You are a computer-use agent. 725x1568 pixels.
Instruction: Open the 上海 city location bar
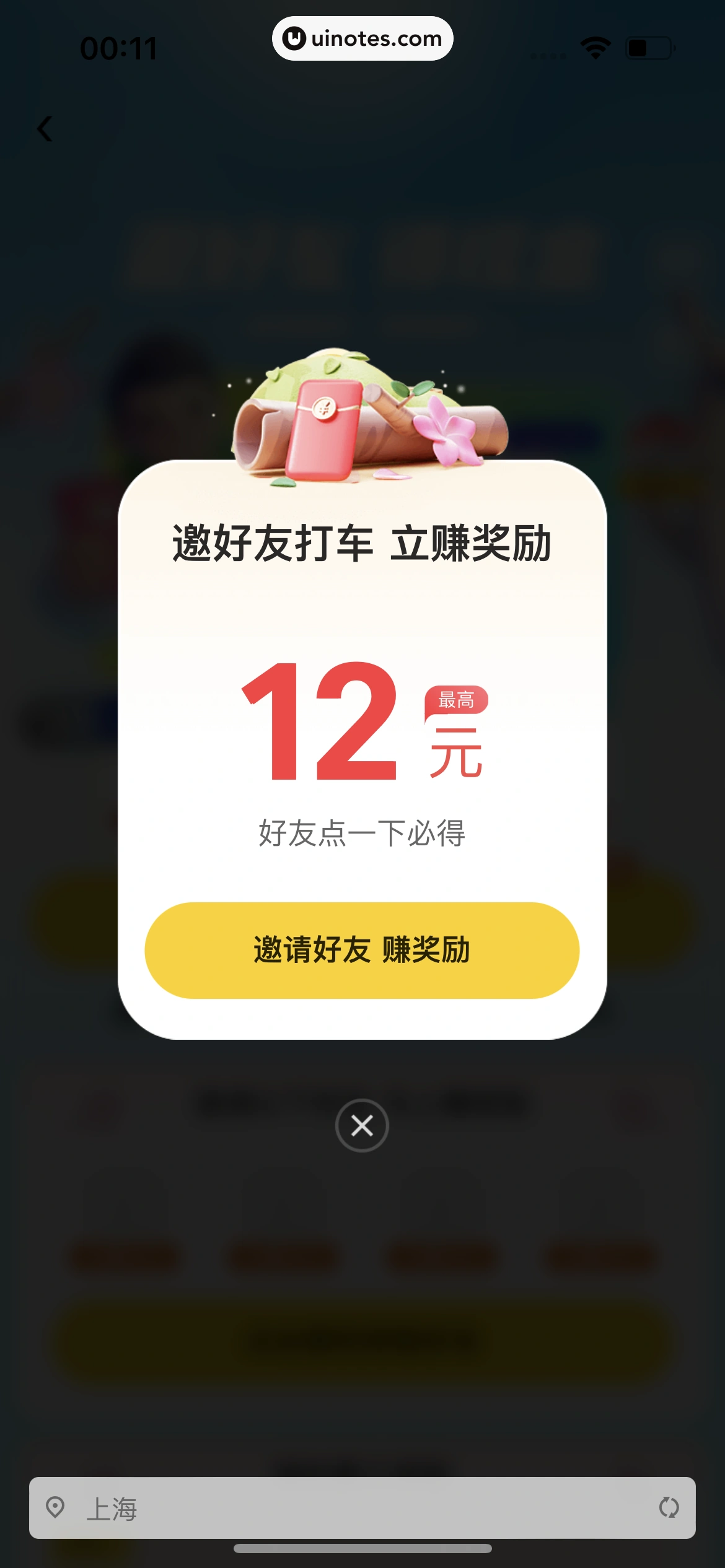(310, 1509)
